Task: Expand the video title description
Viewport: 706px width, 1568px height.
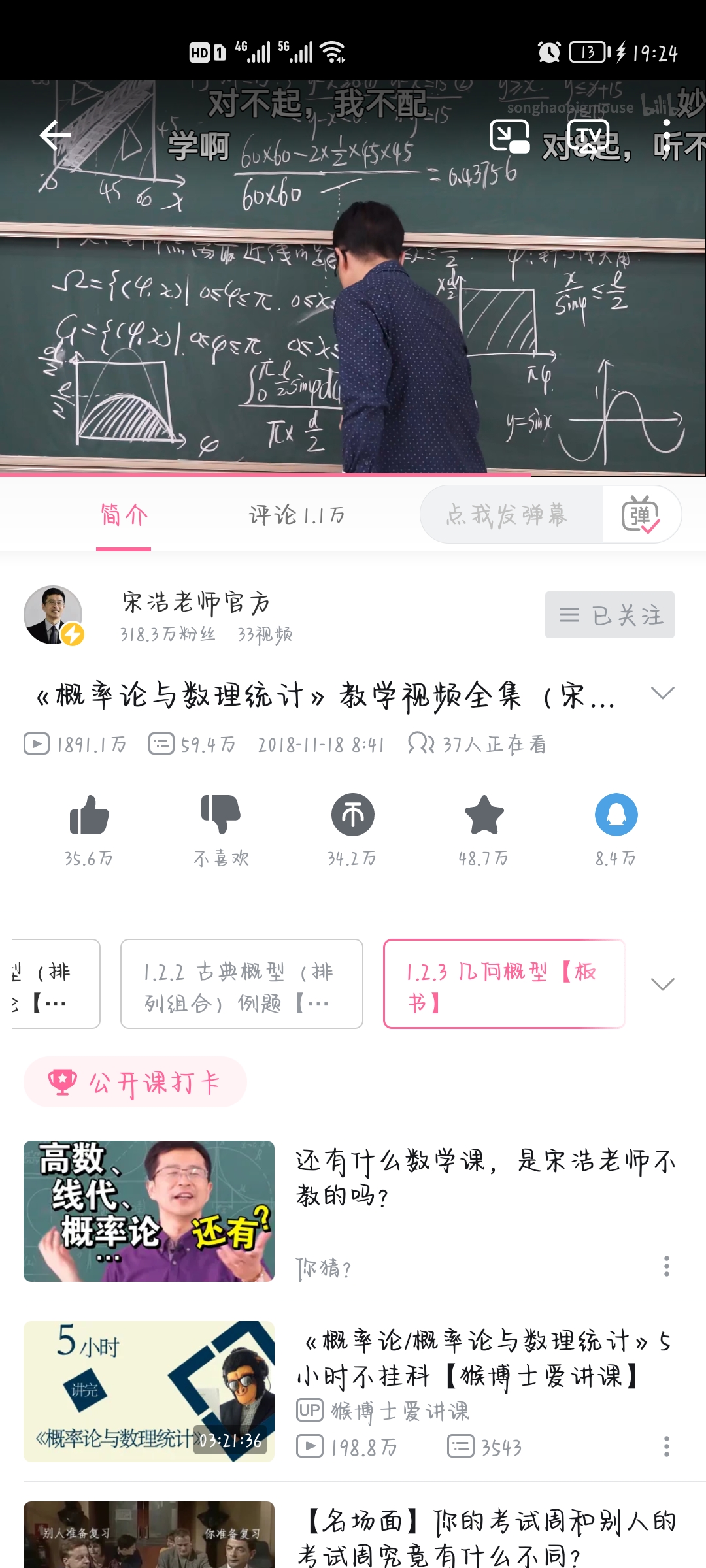Action: point(662,694)
